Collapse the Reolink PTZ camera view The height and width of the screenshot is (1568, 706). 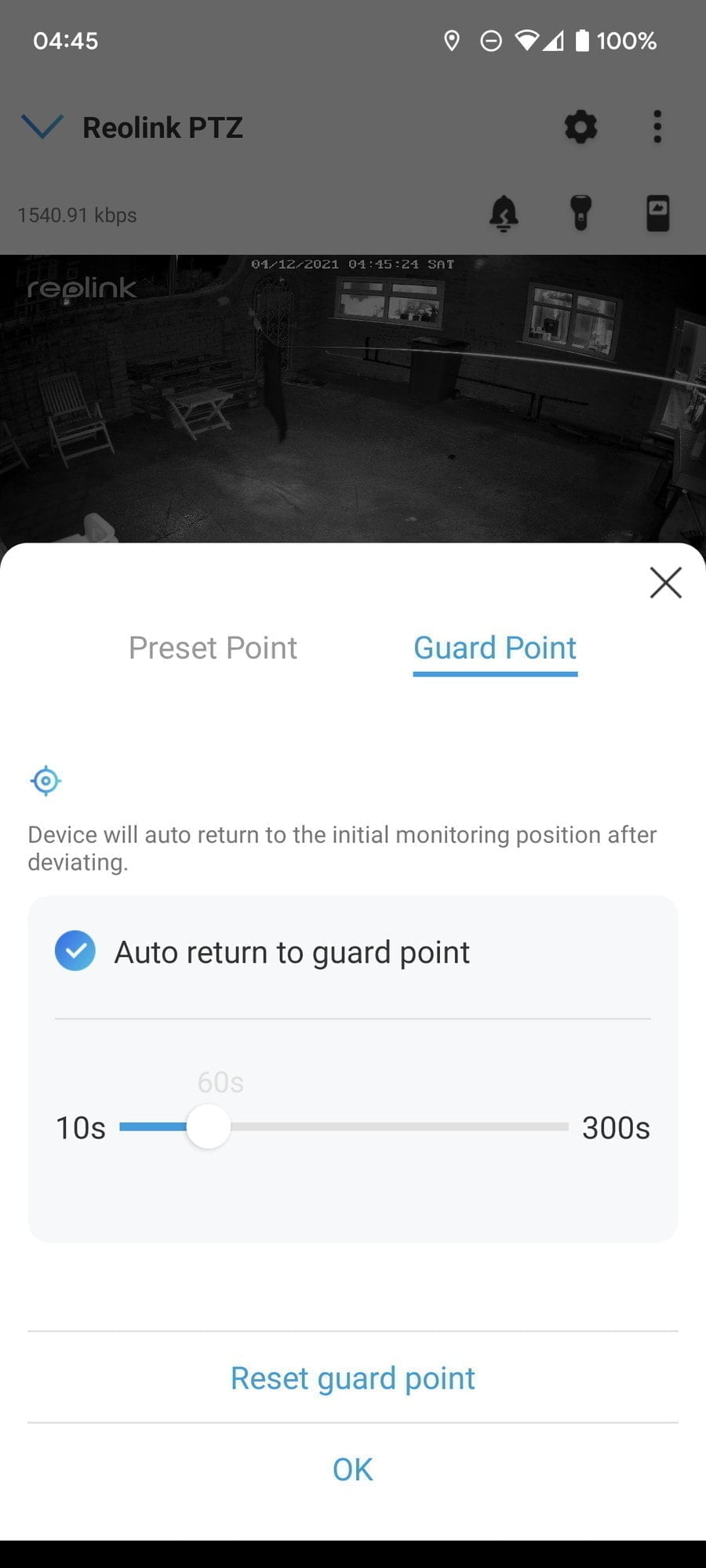(42, 127)
